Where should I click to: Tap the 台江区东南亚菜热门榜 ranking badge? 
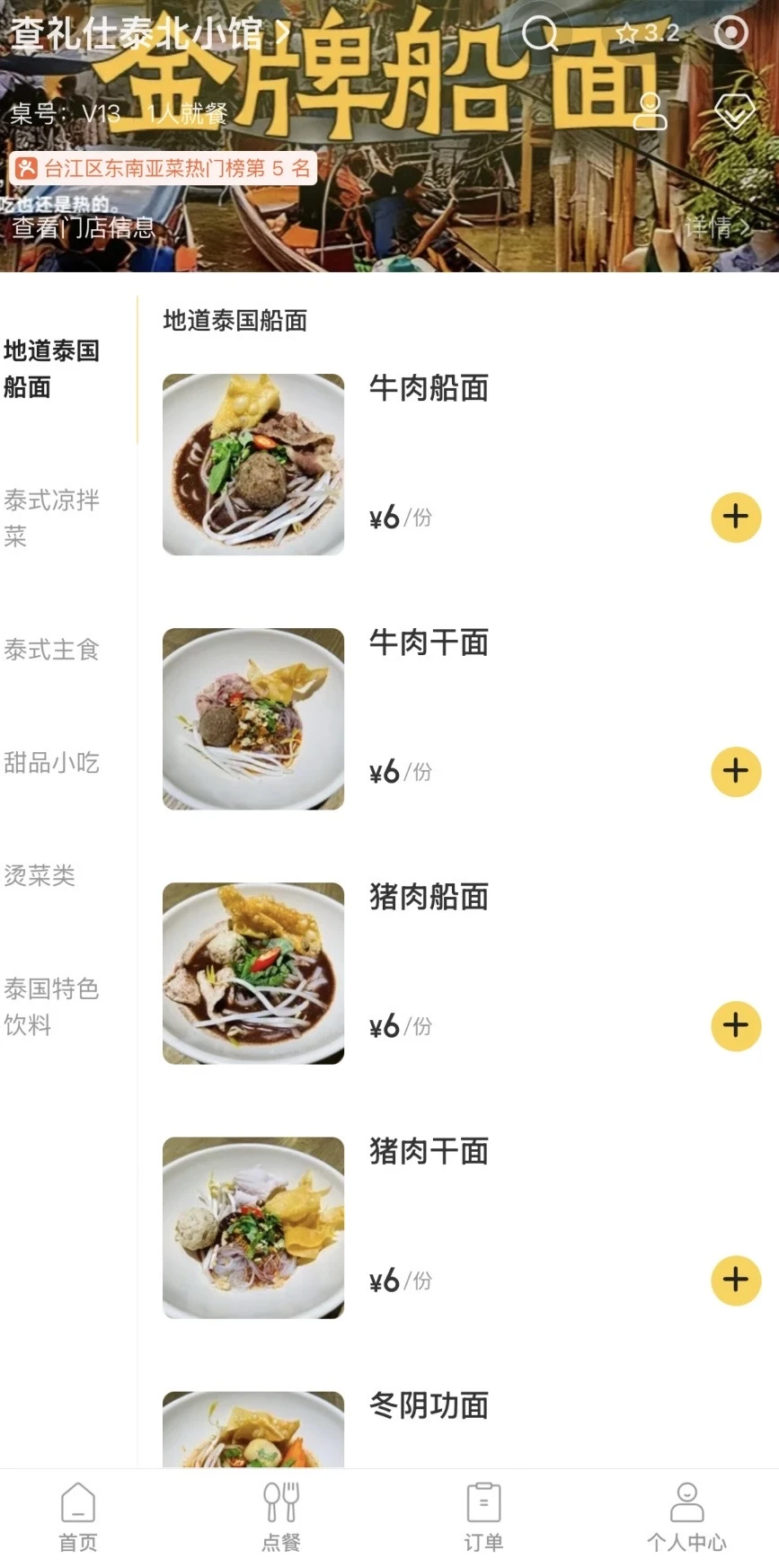click(164, 168)
